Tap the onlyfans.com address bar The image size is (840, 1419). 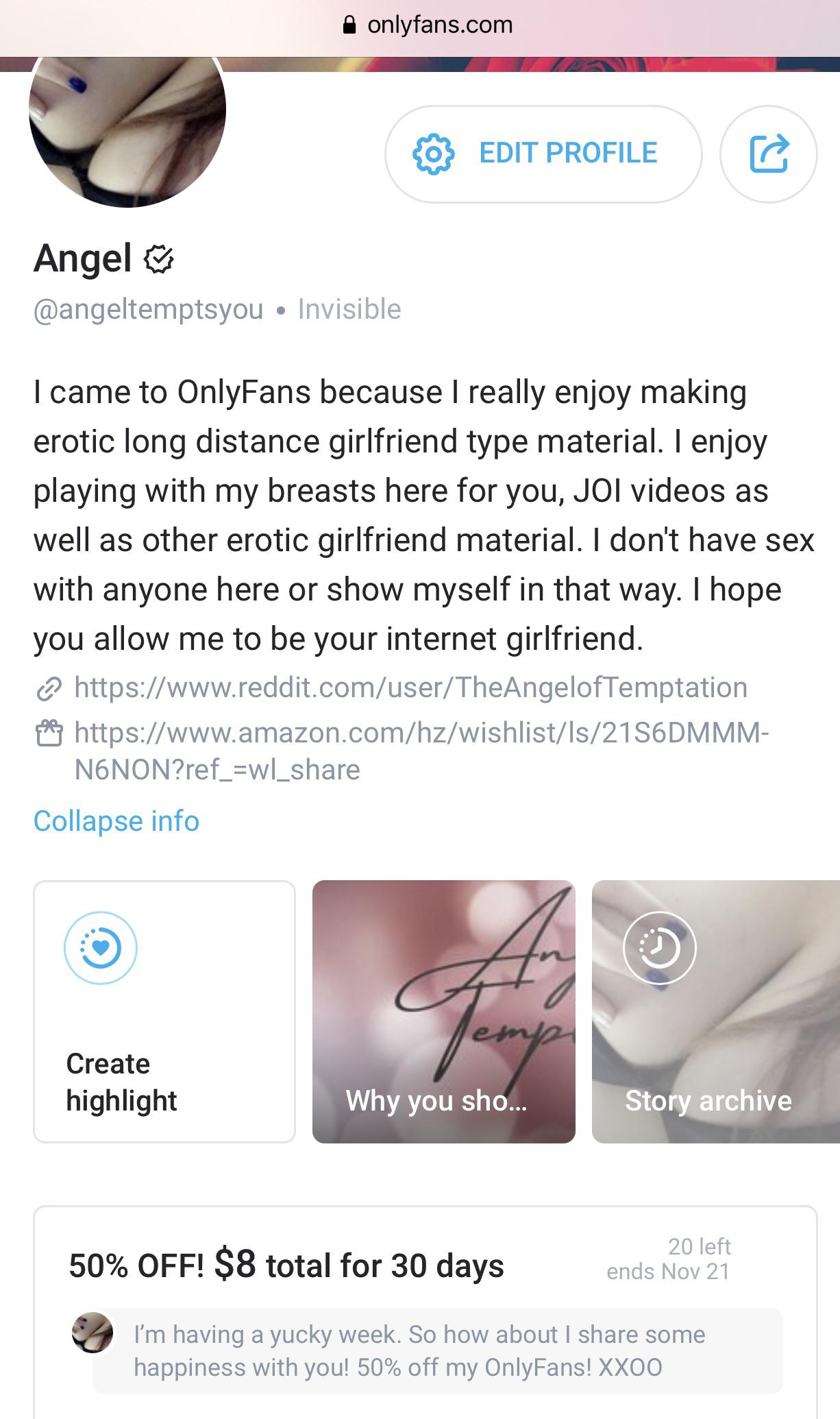[x=428, y=25]
